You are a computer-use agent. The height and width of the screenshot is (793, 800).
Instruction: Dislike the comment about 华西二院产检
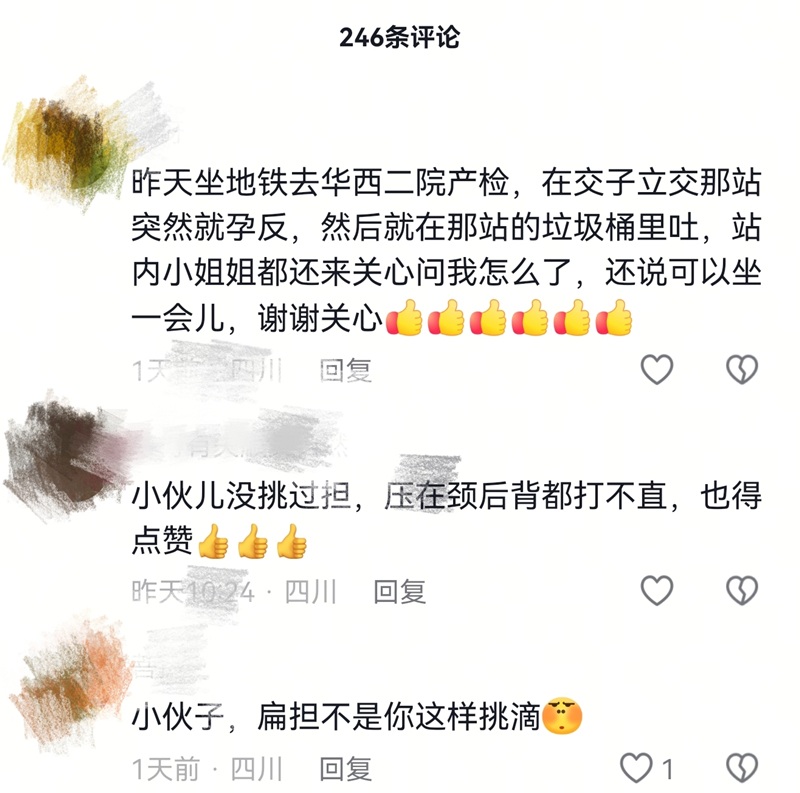pyautogui.click(x=741, y=370)
